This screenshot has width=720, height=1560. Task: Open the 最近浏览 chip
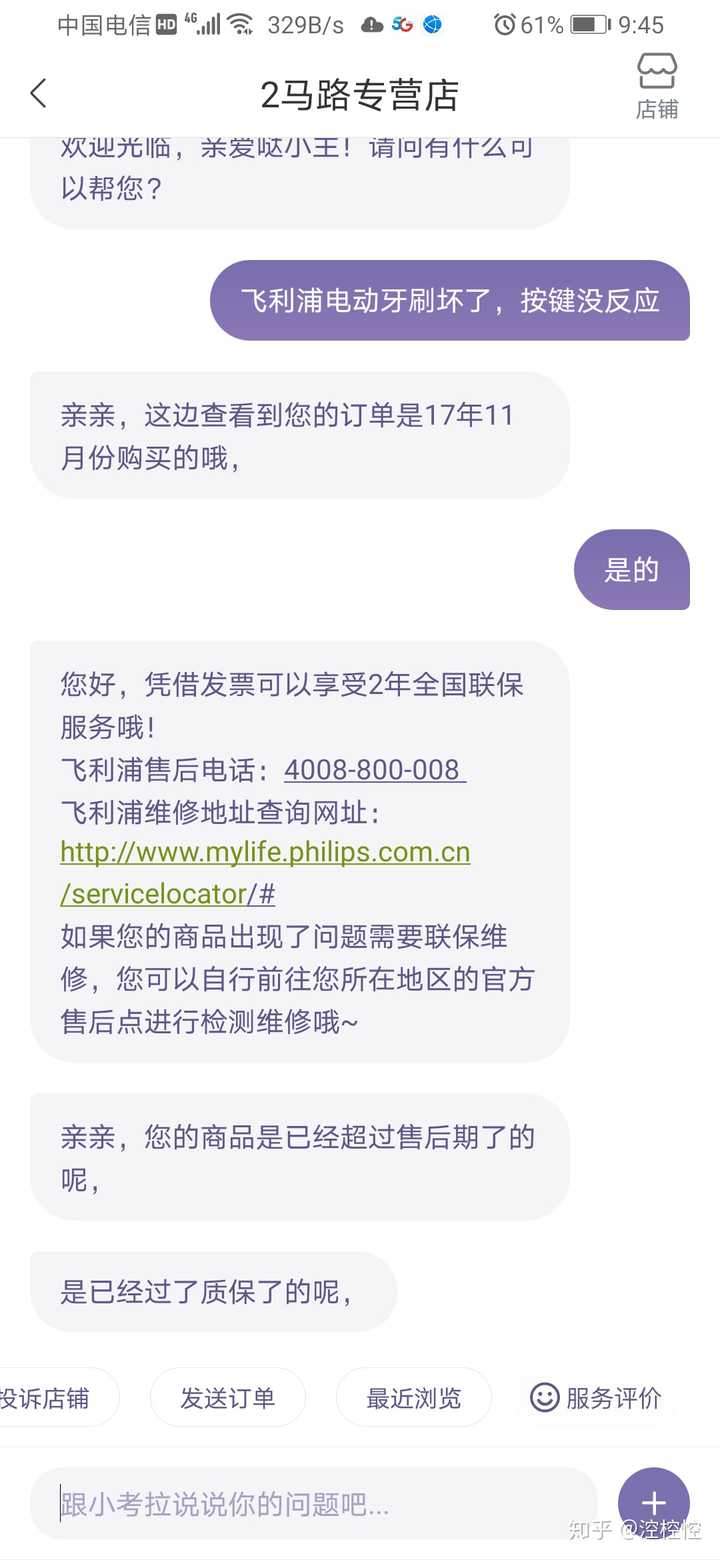click(x=413, y=1397)
